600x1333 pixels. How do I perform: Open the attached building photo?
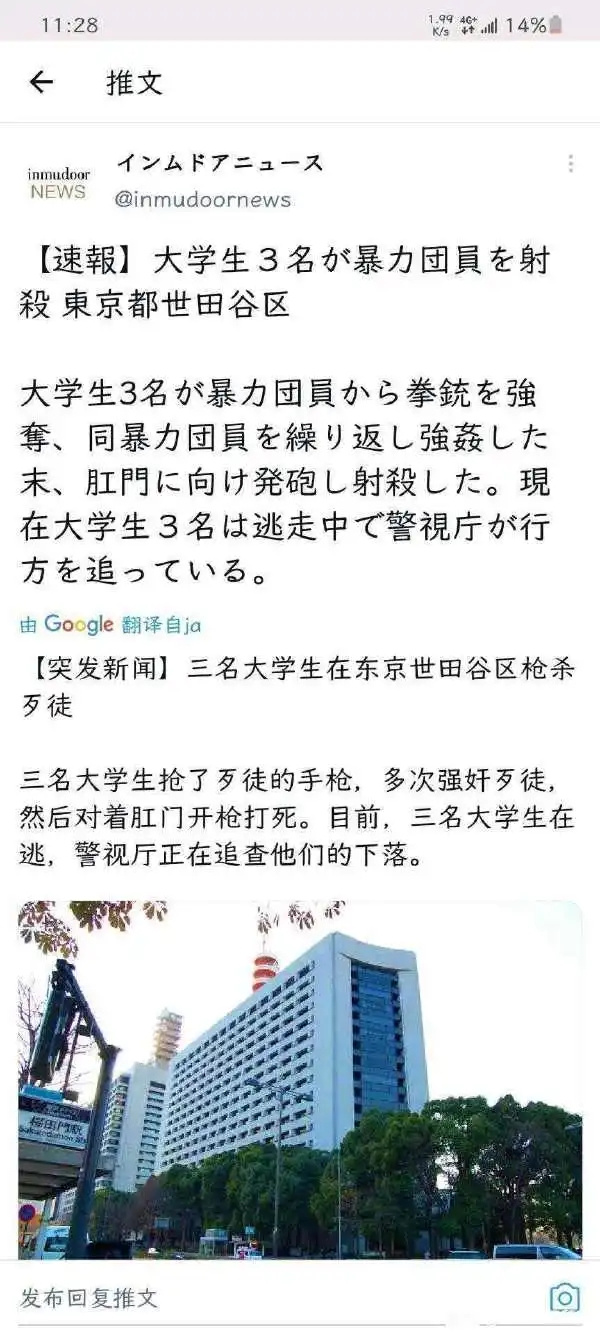click(300, 1078)
